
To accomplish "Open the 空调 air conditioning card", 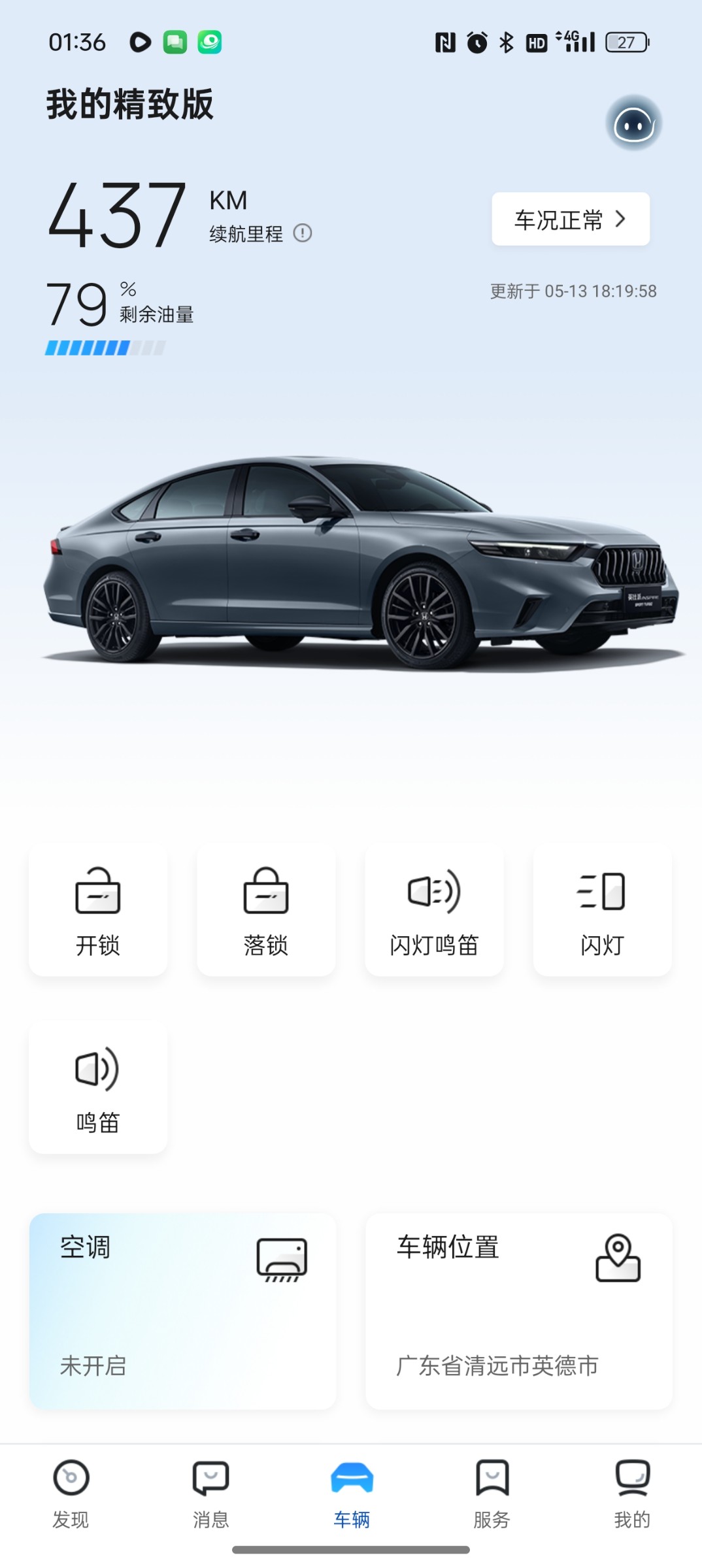I will (x=183, y=1311).
